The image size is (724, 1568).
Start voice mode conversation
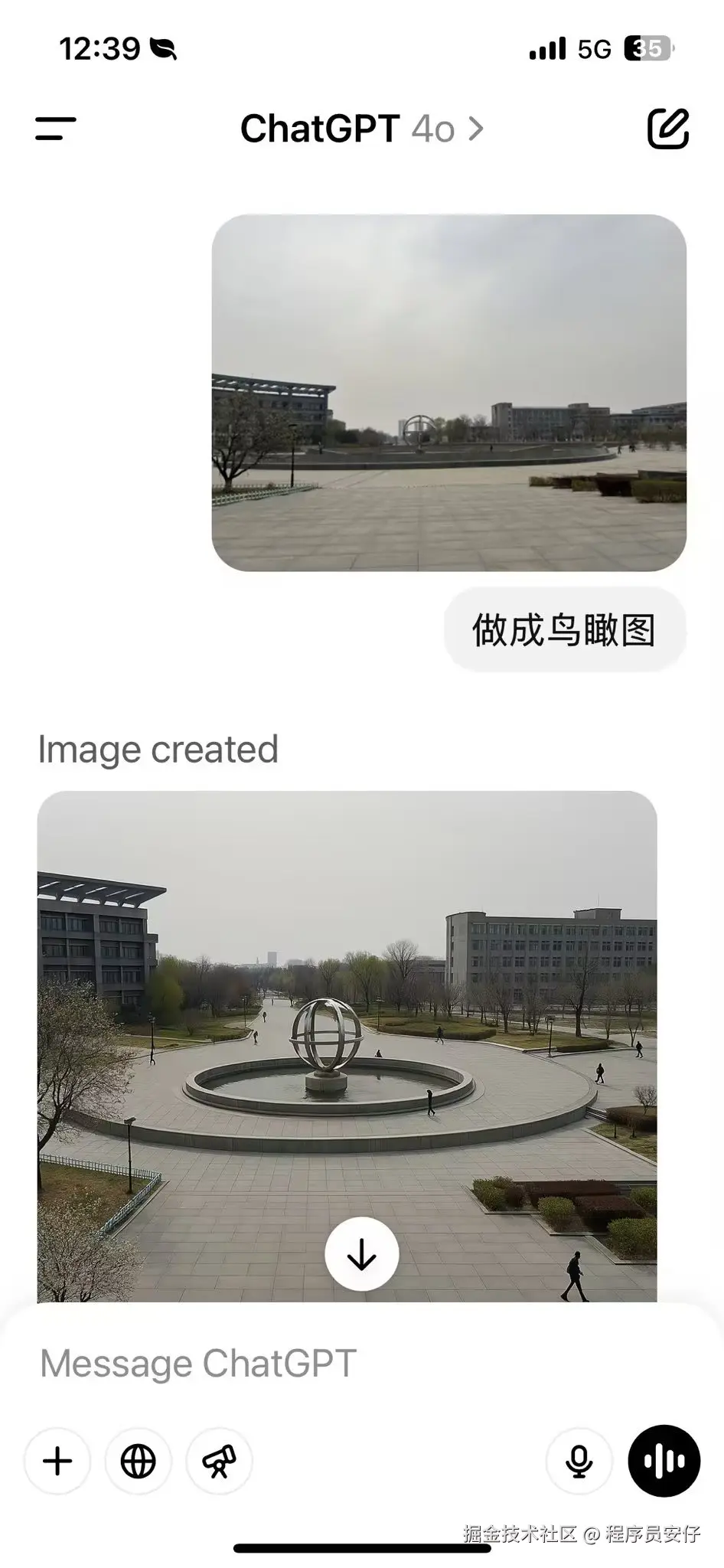664,1461
